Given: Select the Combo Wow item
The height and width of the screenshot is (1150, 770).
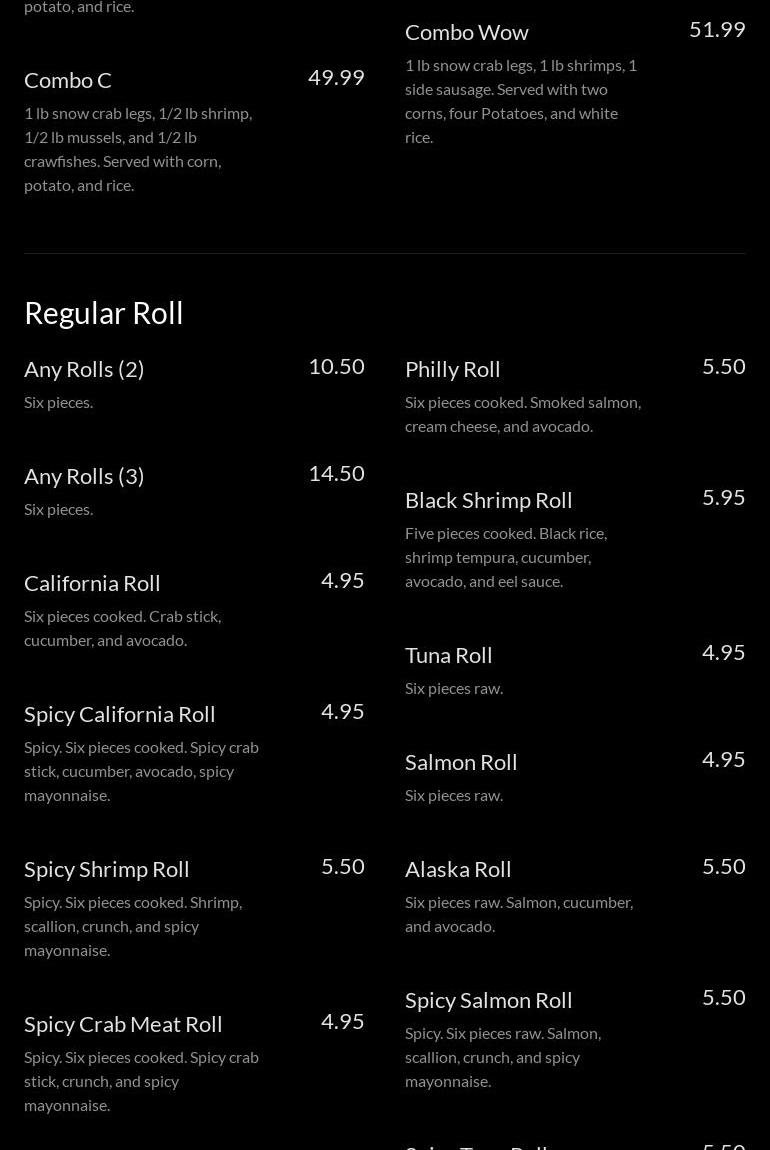Looking at the screenshot, I should click(x=466, y=32).
